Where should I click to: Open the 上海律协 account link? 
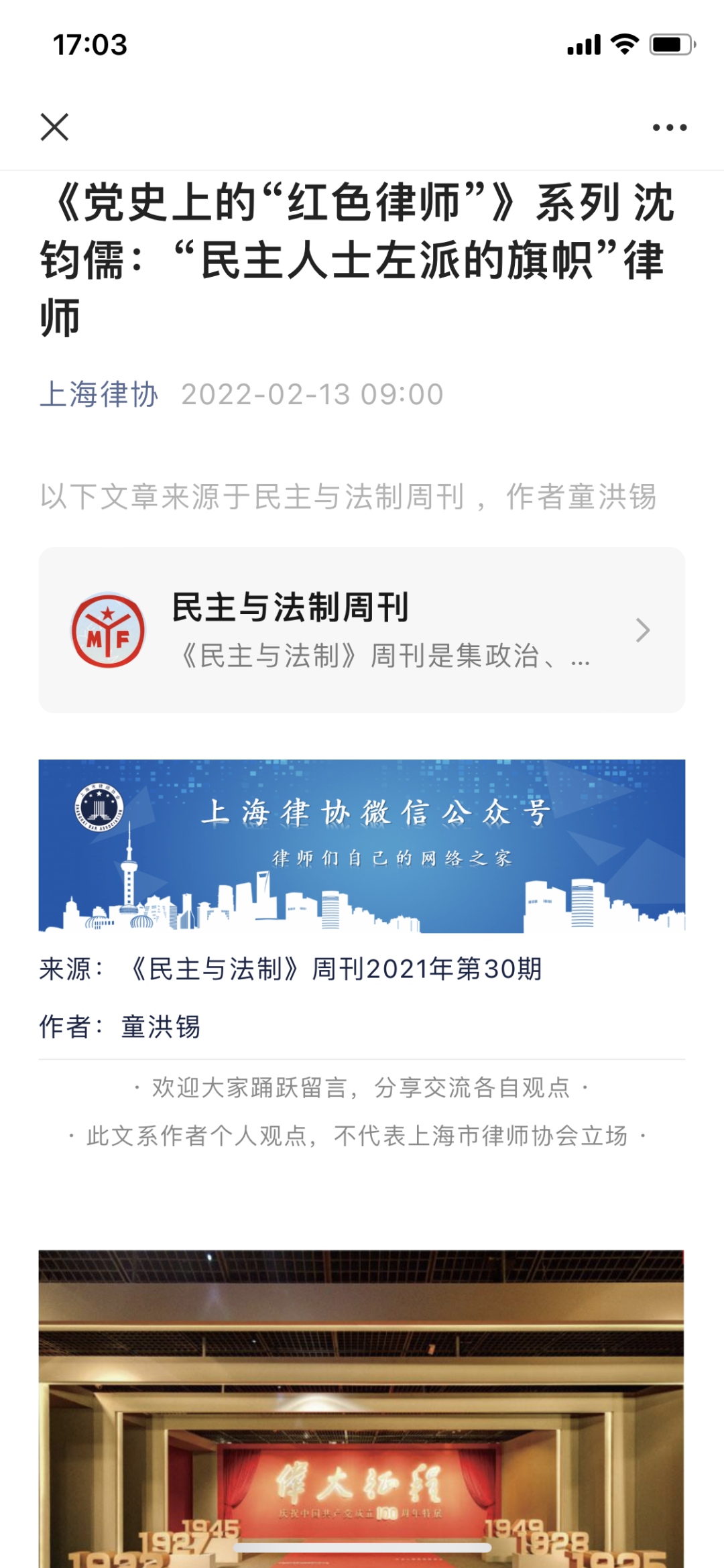pyautogui.click(x=99, y=394)
